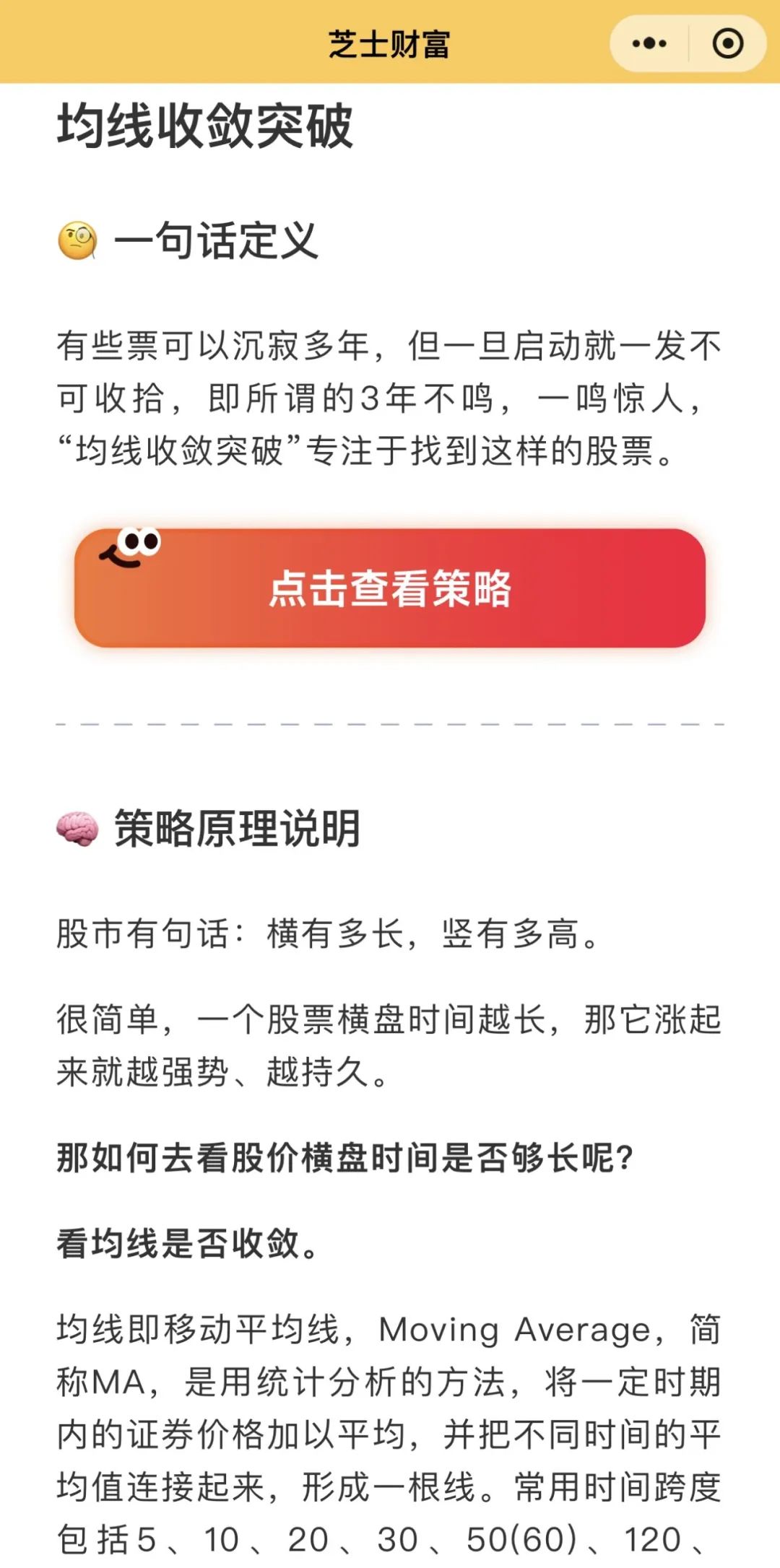Tap the close/minimize capsule circle icon
The height and width of the screenshot is (1568, 780).
728,43
